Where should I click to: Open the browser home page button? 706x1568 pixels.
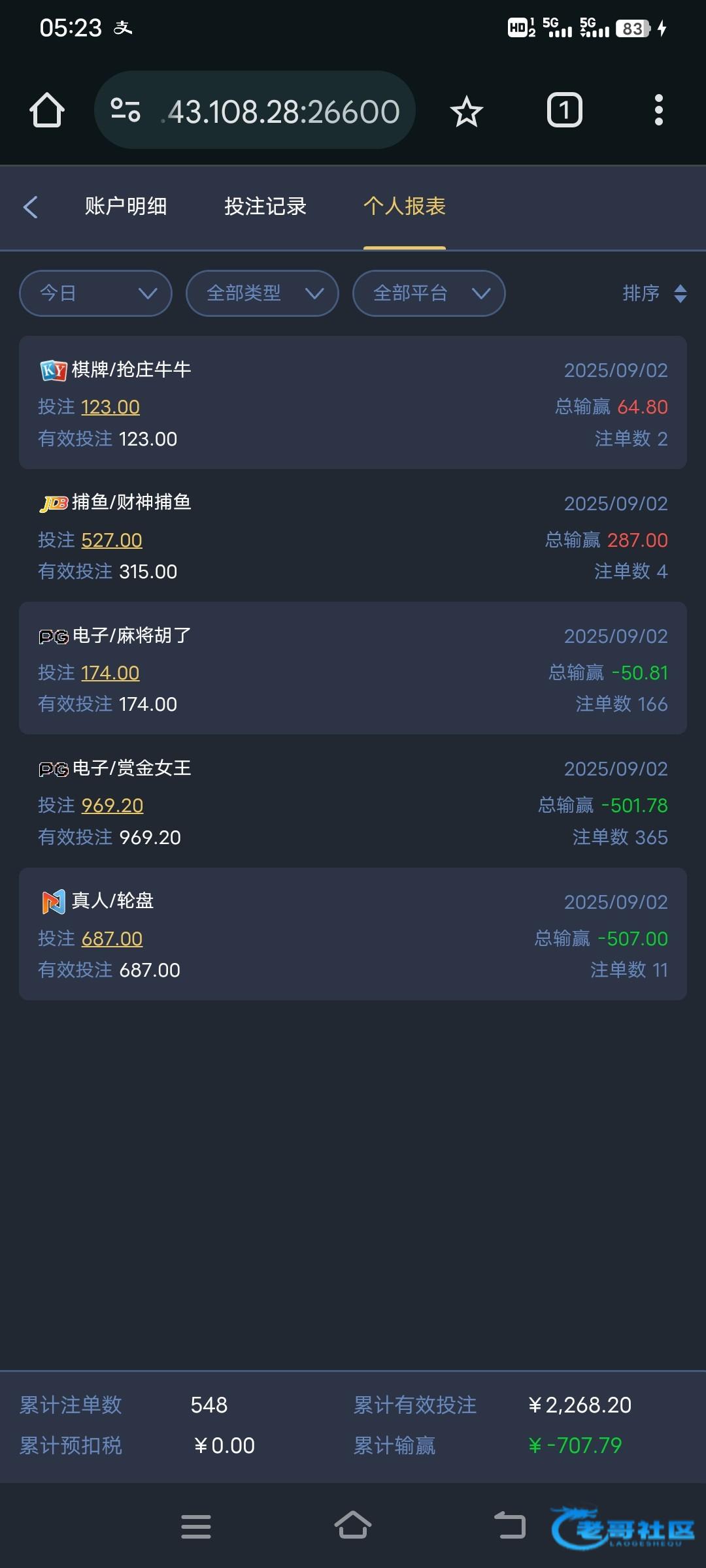click(47, 110)
